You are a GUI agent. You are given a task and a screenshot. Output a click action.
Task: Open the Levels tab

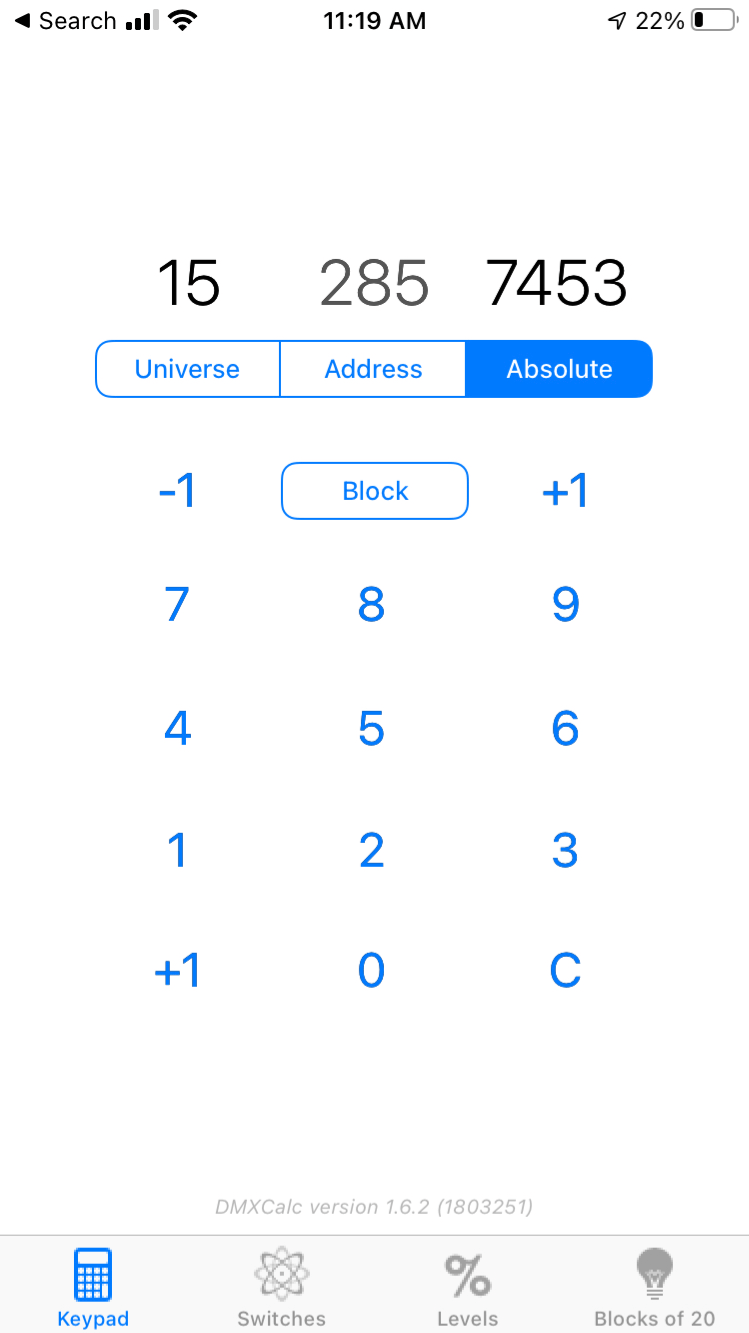tap(467, 1289)
